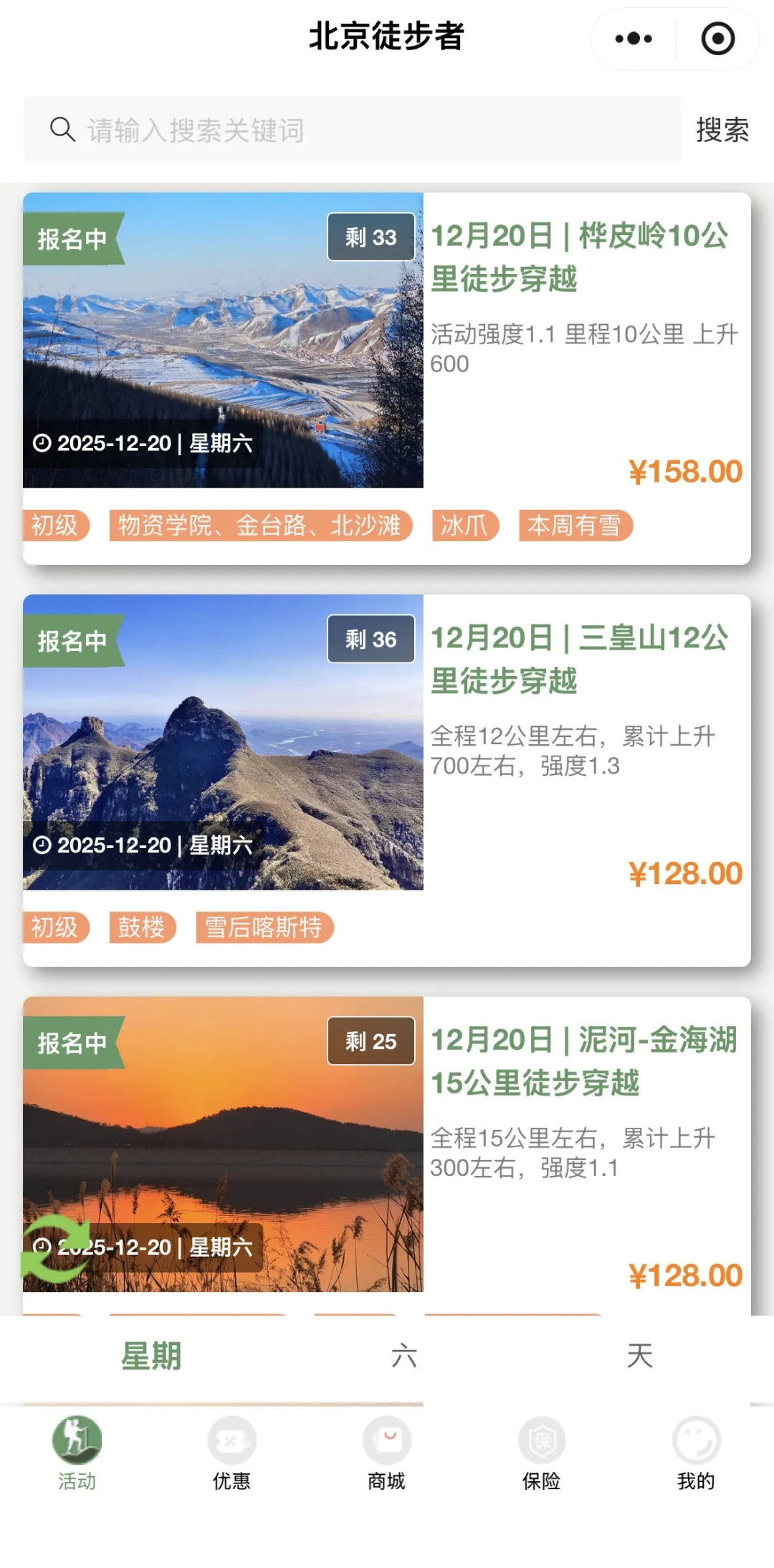This screenshot has height=1568, width=774.
Task: Switch to the 我的 tab
Action: pos(696,1453)
